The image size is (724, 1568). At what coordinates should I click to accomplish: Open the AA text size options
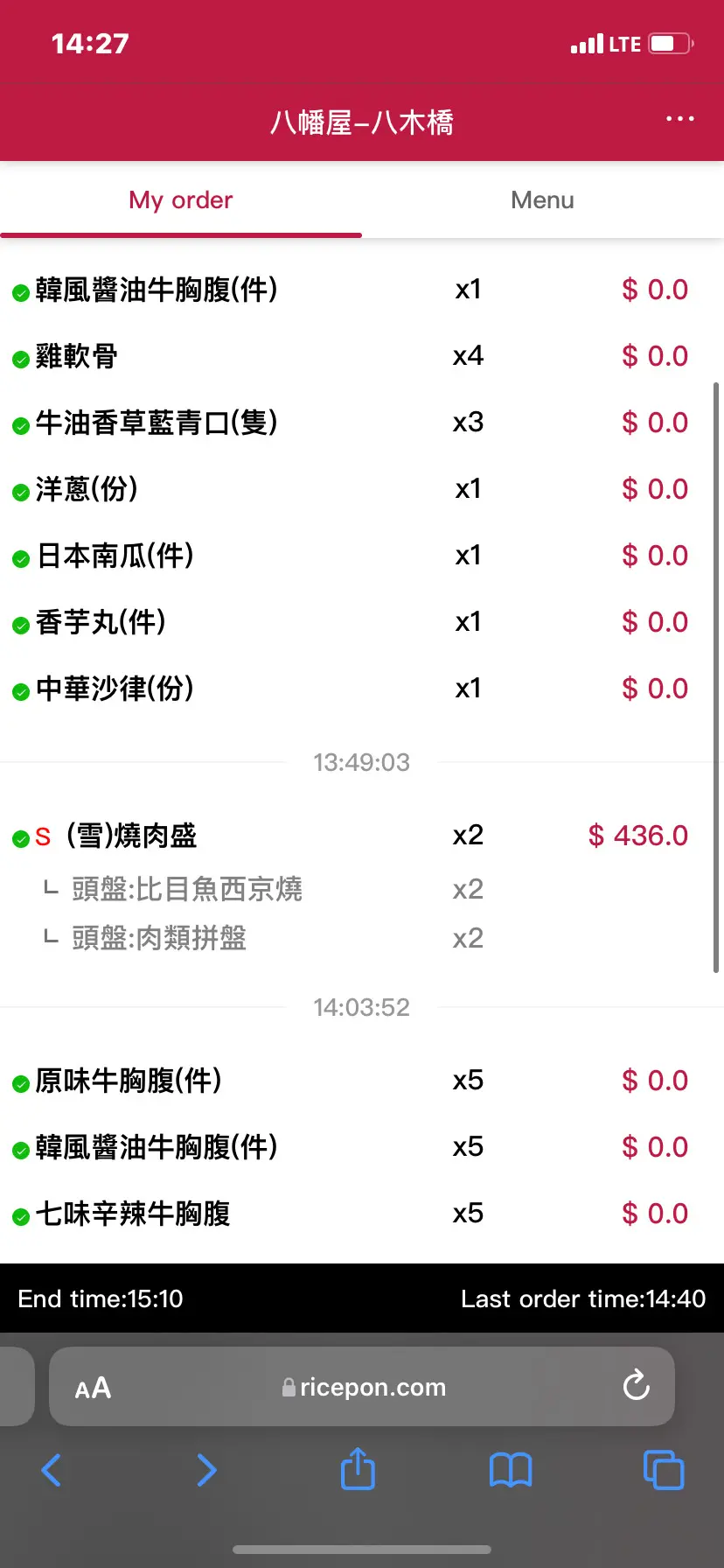93,1388
